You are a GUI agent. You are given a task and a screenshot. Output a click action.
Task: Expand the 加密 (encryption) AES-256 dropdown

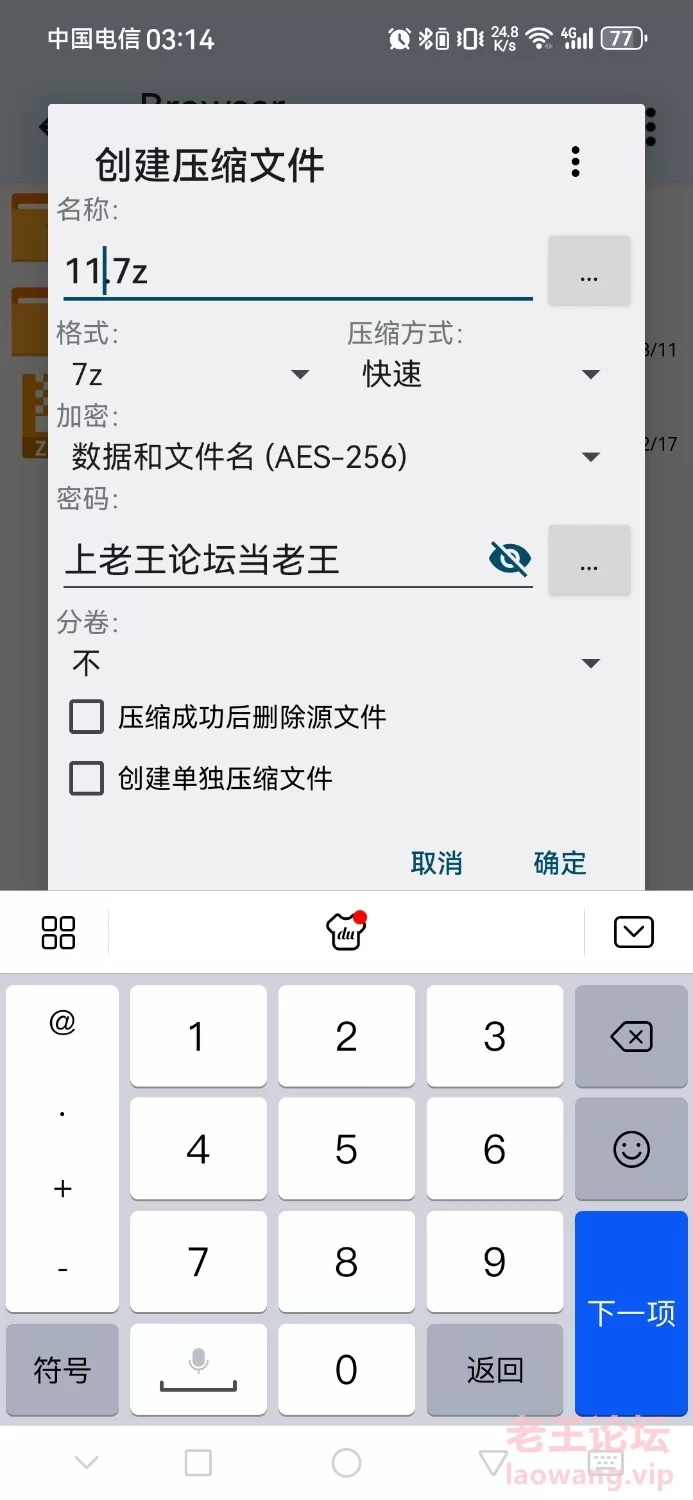point(335,457)
